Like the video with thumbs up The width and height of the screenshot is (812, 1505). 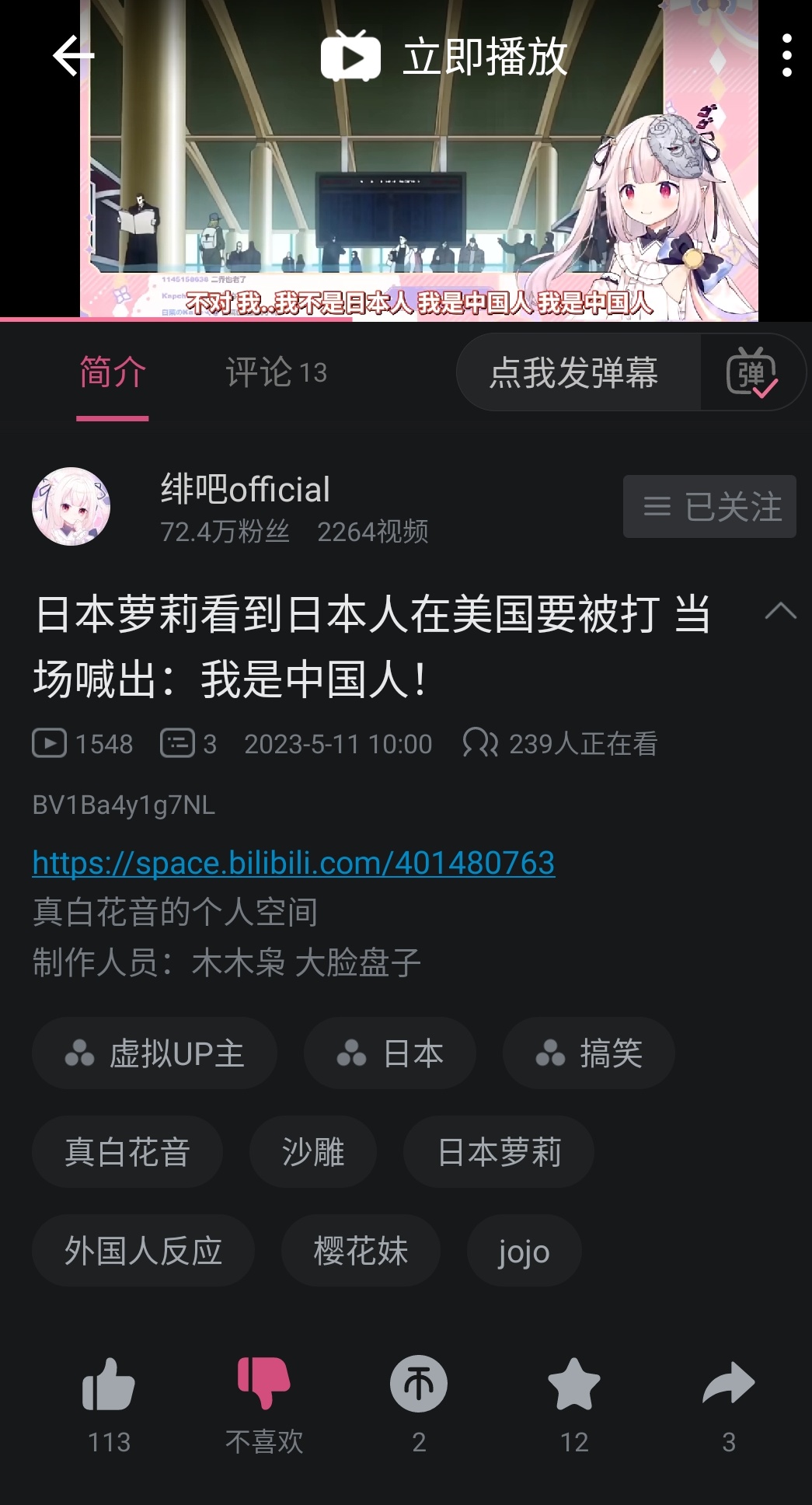point(109,1385)
